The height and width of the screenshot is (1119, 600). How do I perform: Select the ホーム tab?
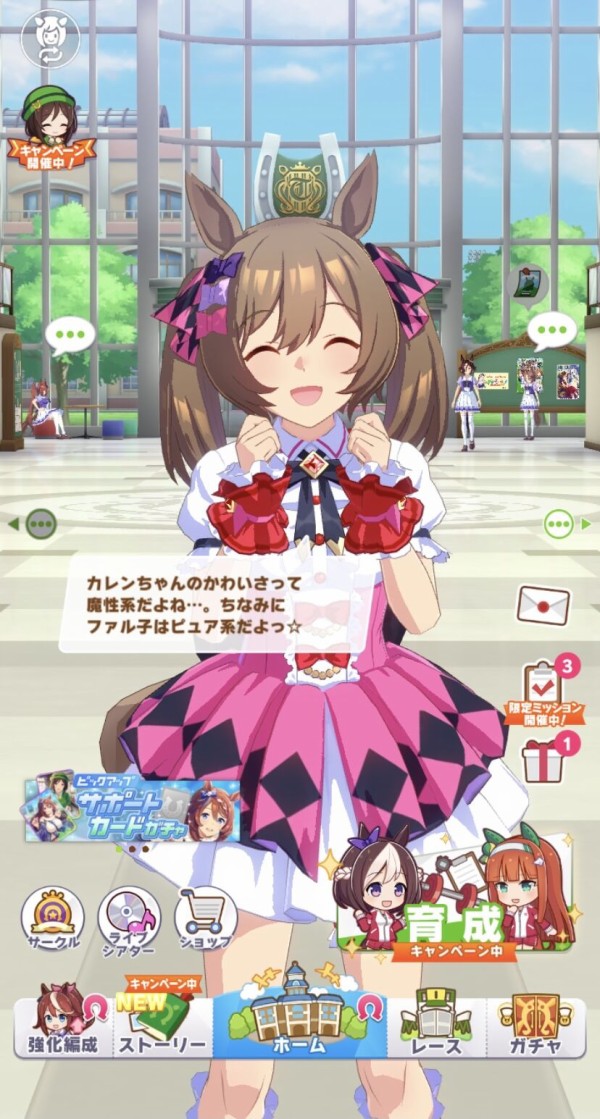(299, 1018)
